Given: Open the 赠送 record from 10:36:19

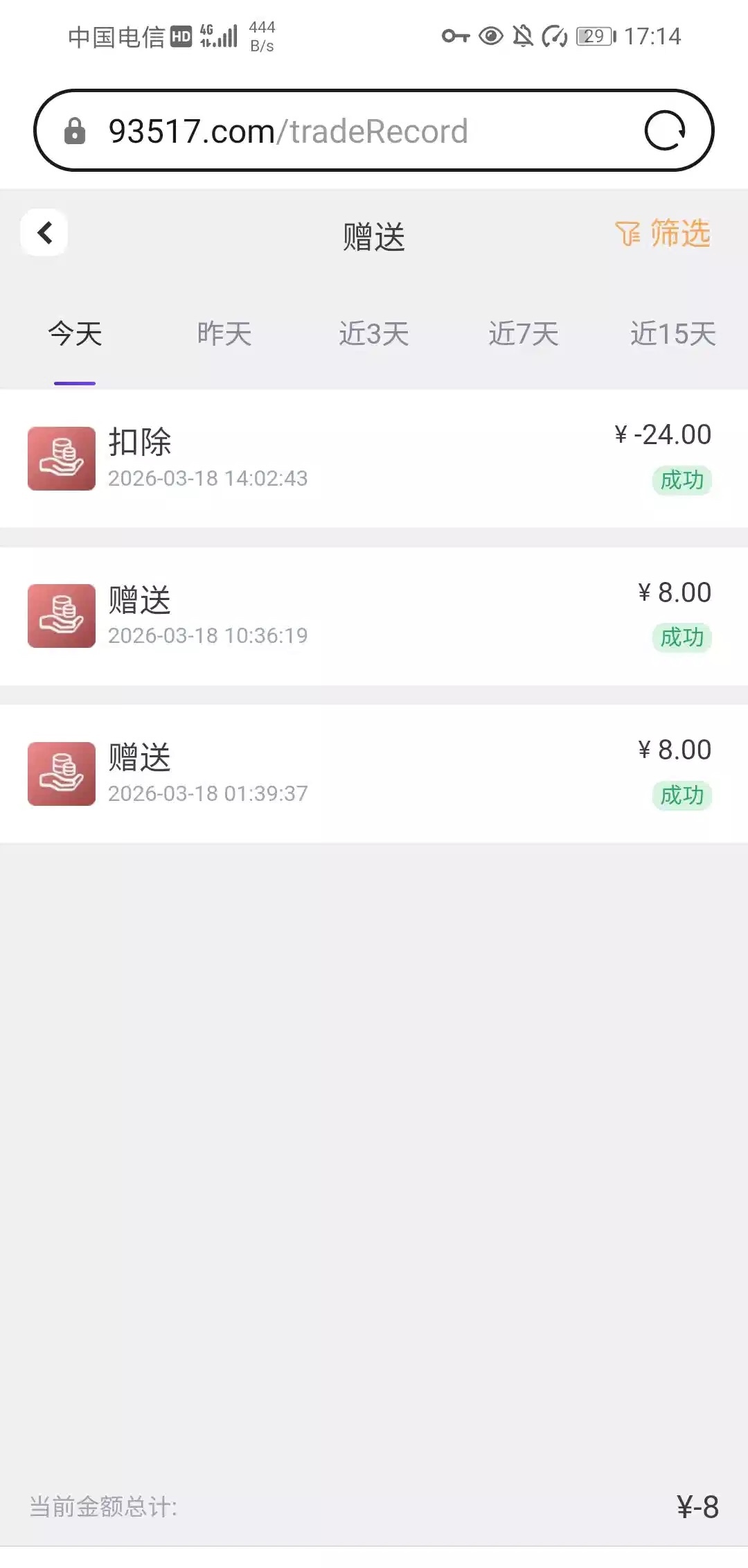Looking at the screenshot, I should click(374, 616).
